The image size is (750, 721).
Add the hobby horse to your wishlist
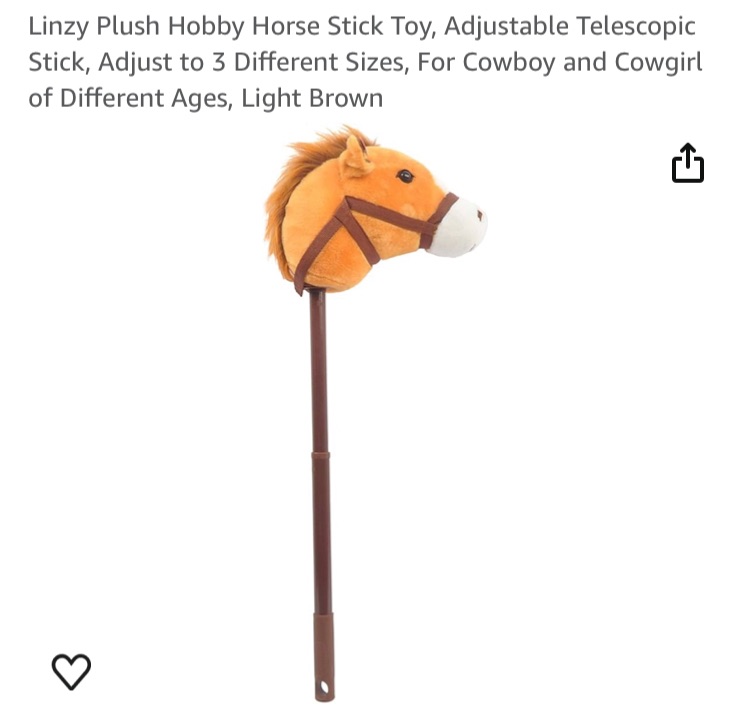pos(71,671)
